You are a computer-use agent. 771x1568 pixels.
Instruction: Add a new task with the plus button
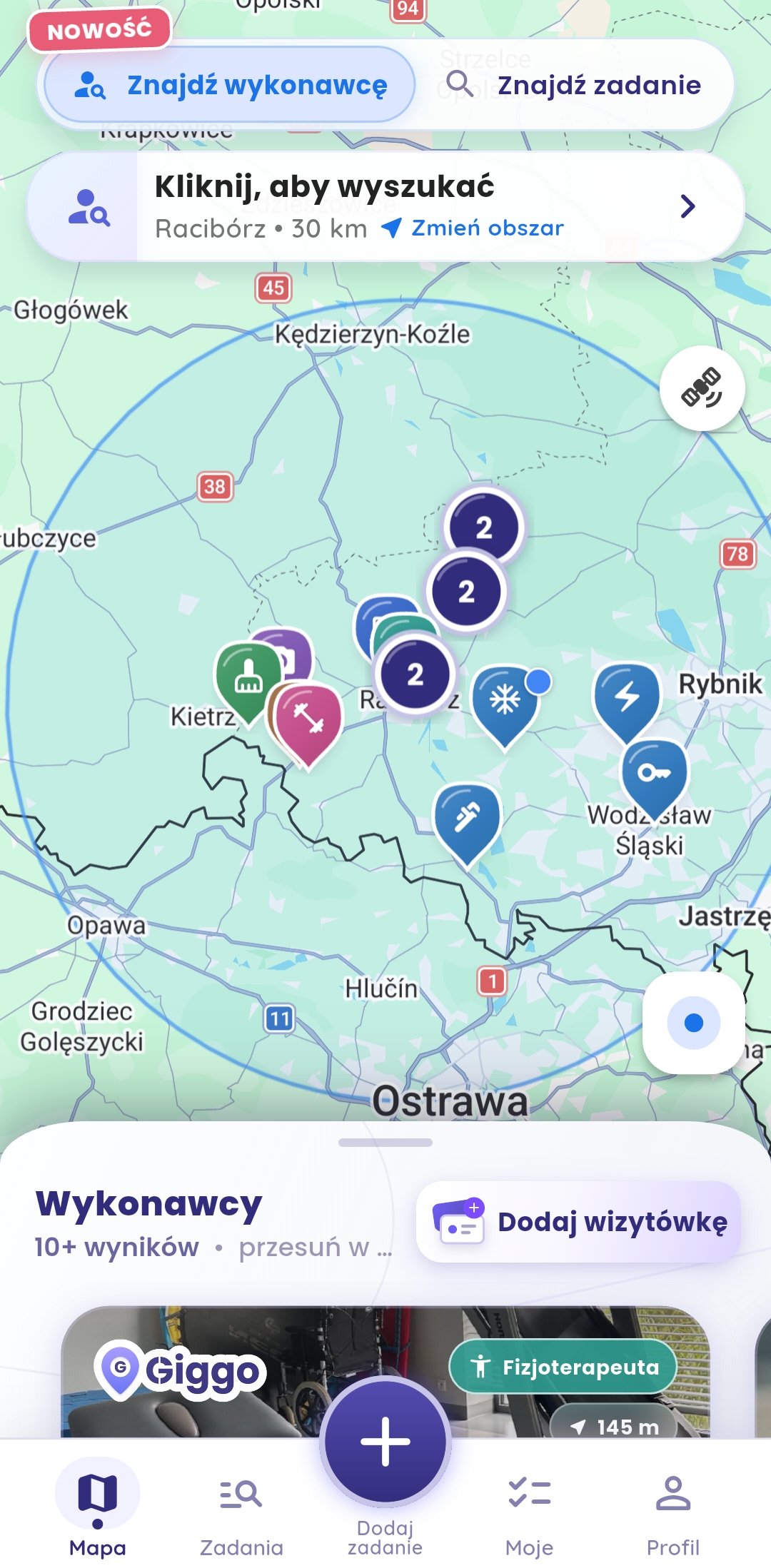385,1442
